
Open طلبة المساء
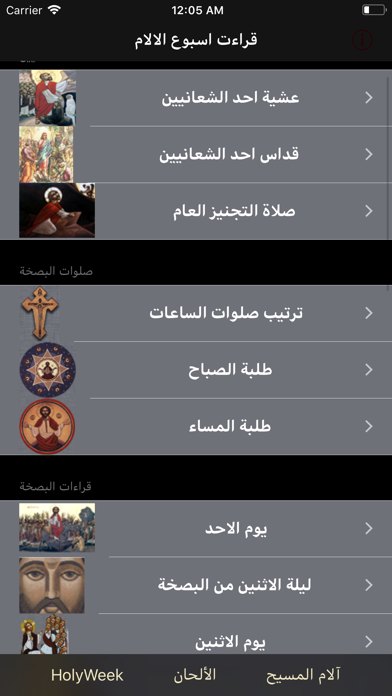[196, 427]
